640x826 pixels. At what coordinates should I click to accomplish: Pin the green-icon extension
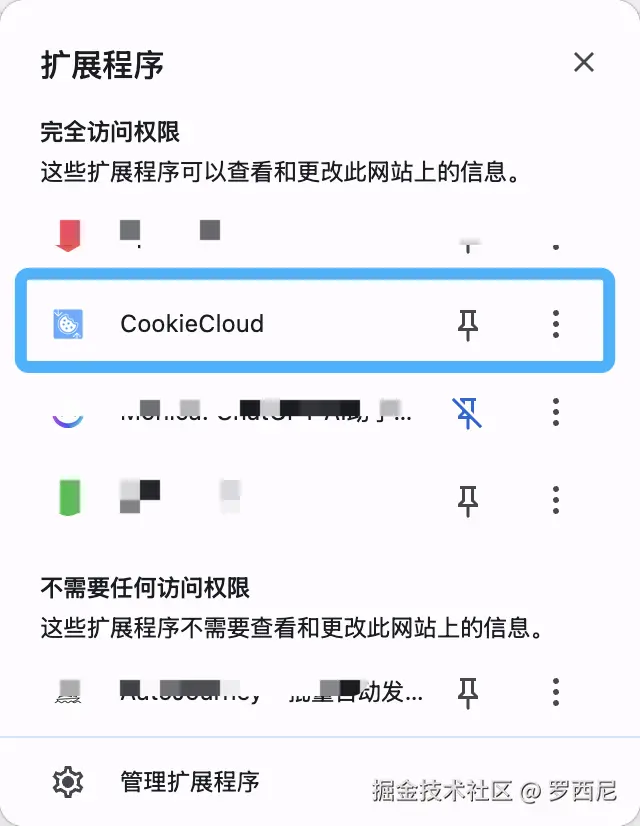(x=468, y=499)
